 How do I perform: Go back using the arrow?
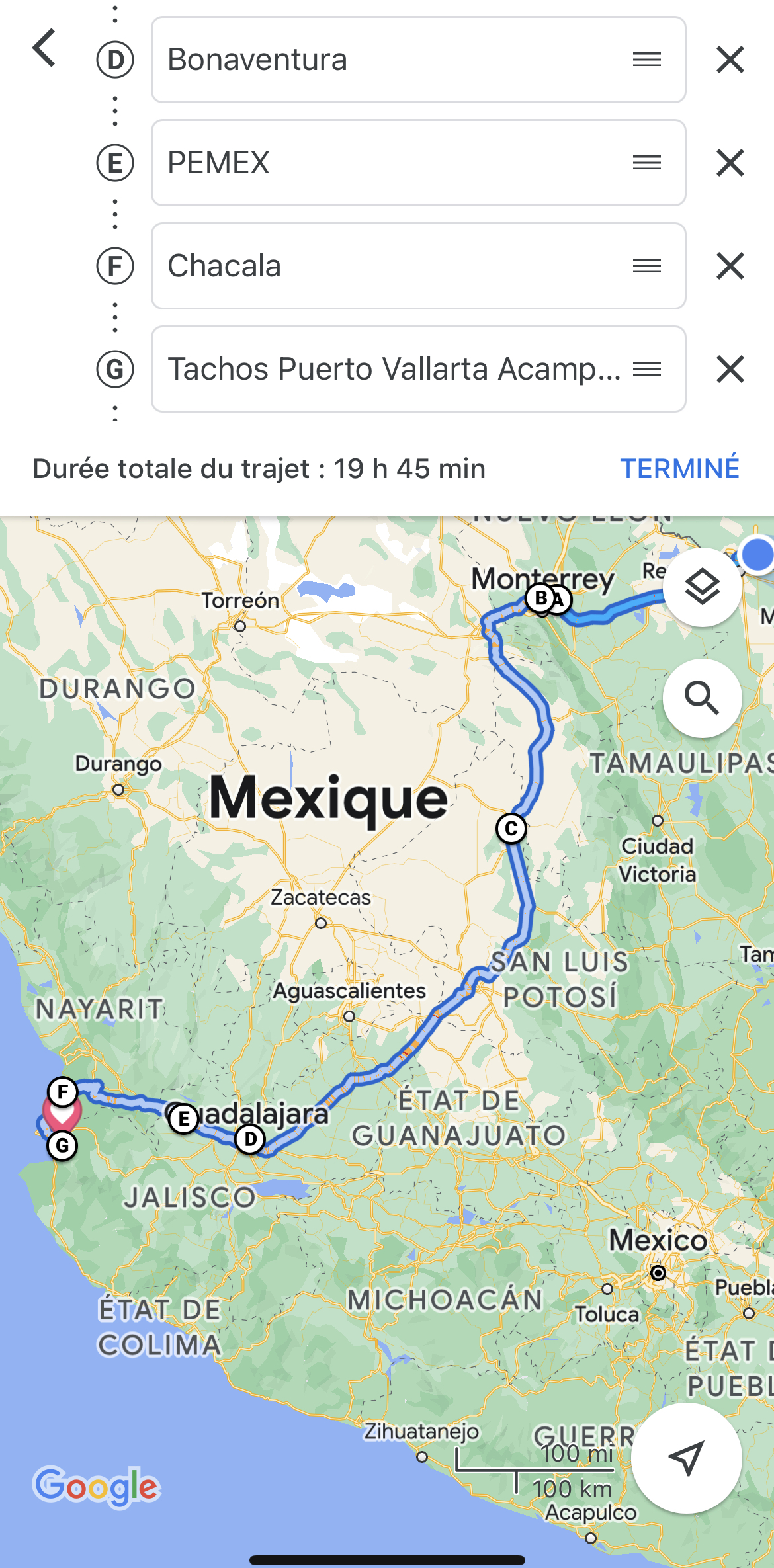[x=44, y=48]
